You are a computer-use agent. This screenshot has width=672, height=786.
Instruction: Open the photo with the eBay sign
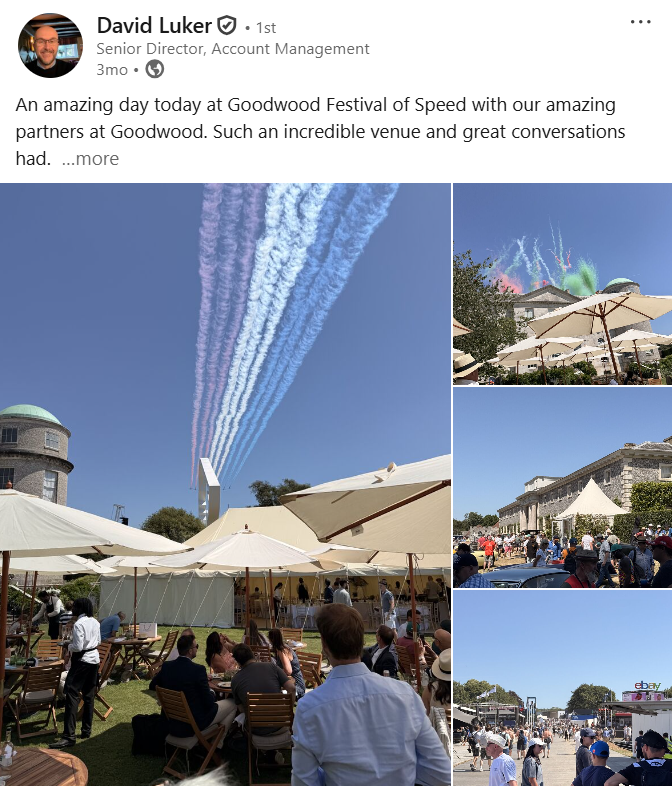562,688
